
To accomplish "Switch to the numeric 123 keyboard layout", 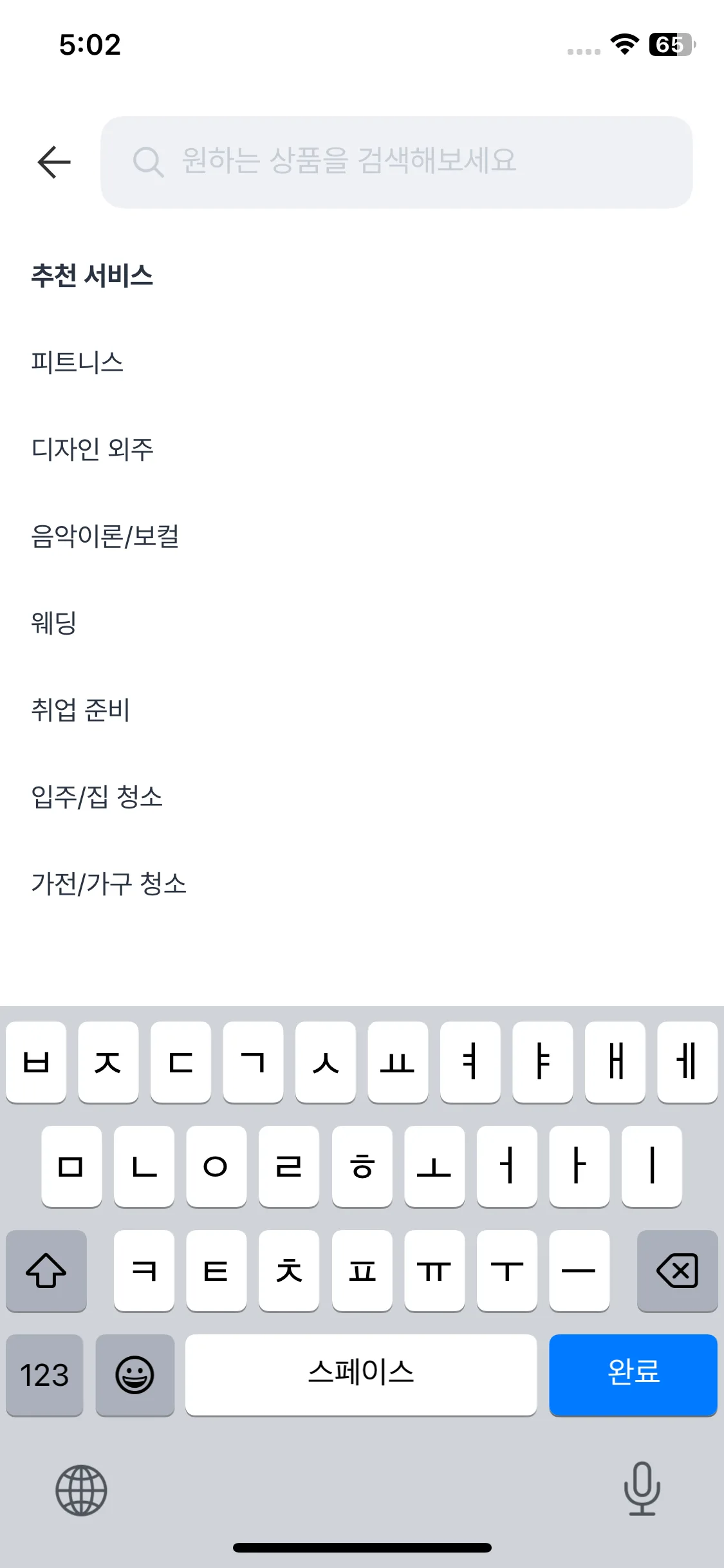I will [44, 1376].
